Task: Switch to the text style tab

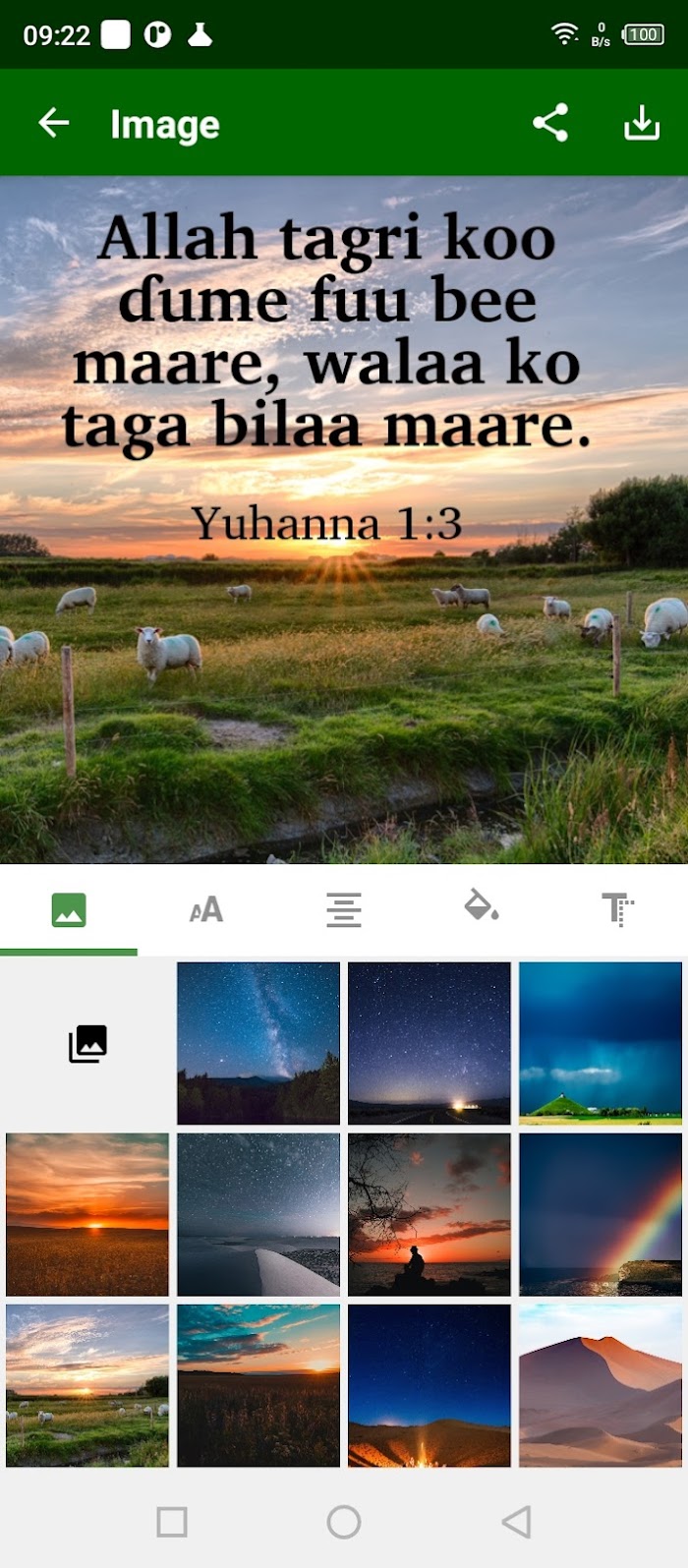Action: 618,910
